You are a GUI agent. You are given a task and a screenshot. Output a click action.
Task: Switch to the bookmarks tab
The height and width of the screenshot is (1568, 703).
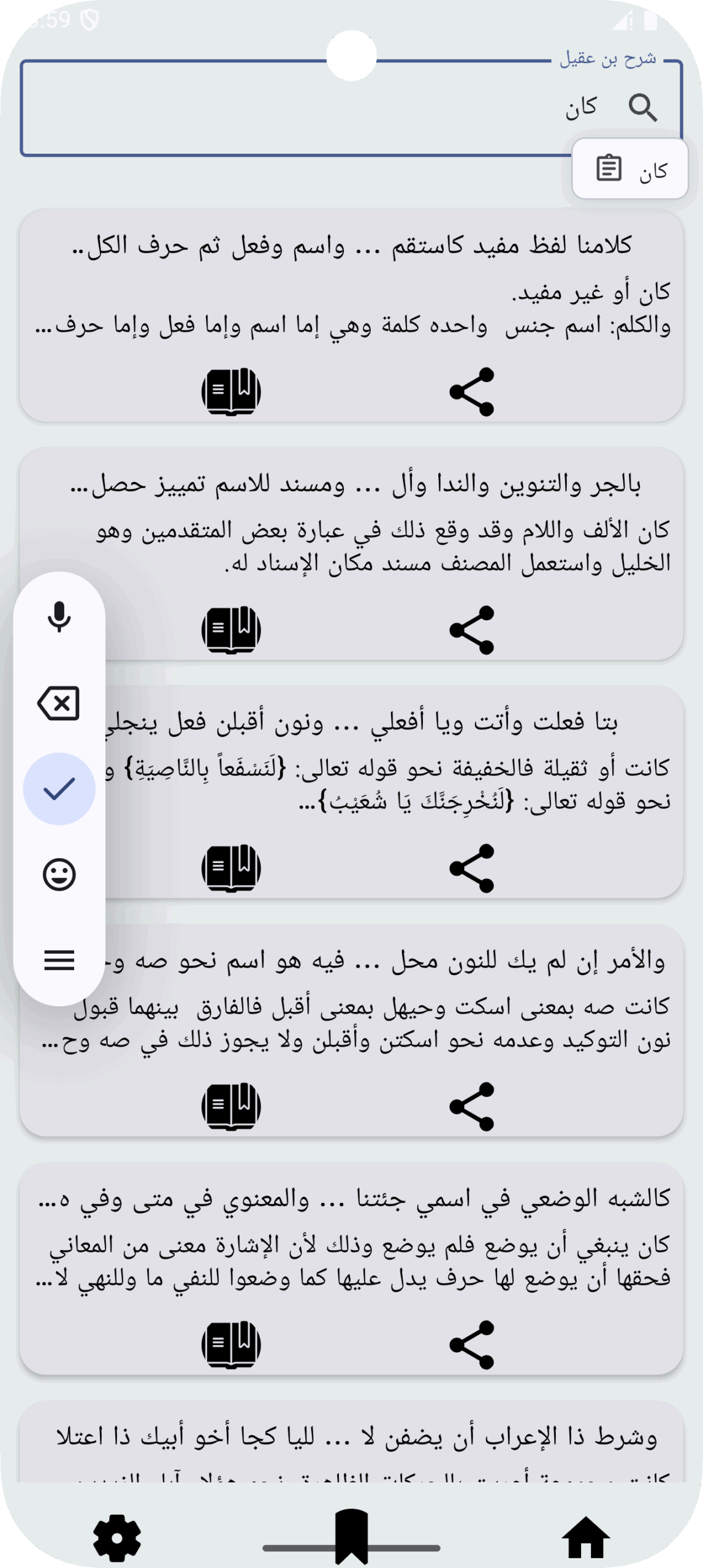point(351,1536)
